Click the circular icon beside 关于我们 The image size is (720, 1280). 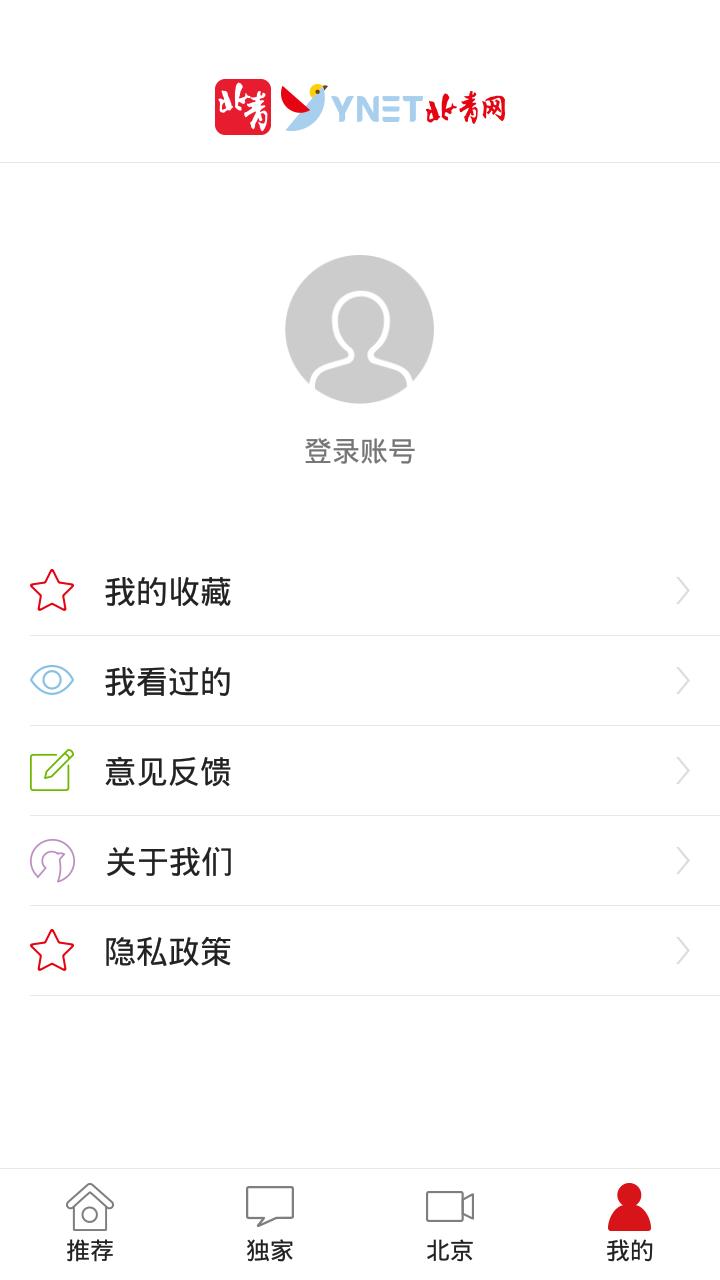[x=52, y=861]
